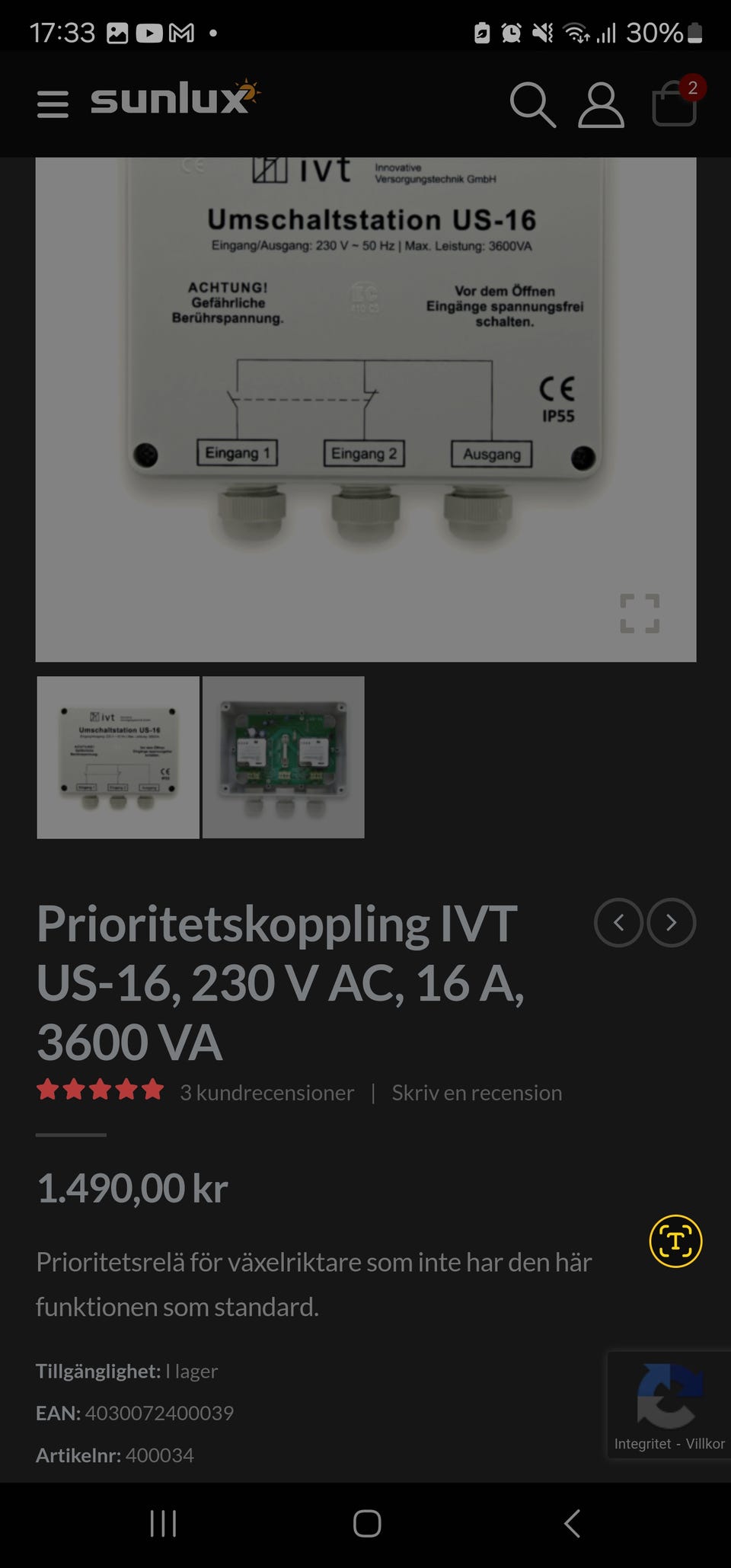Open the search icon
The height and width of the screenshot is (1568, 731).
tap(532, 104)
